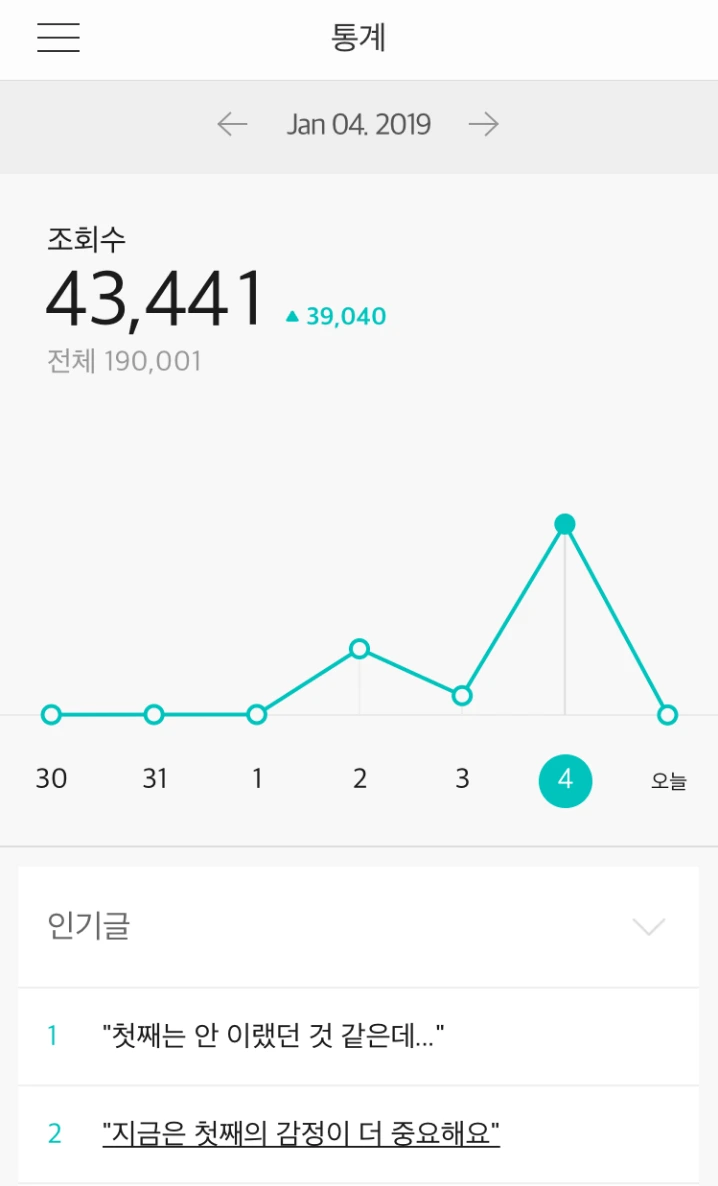Open post "지금은 첫째의 감정이 더 중요해요"
The width and height of the screenshot is (718, 1186).
tap(301, 1134)
